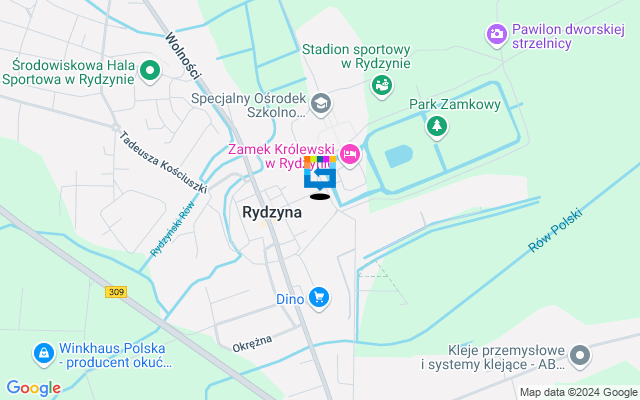This screenshot has width=640, height=400.
Task: Tap the Dino shopping cart marker
Action: [319, 297]
